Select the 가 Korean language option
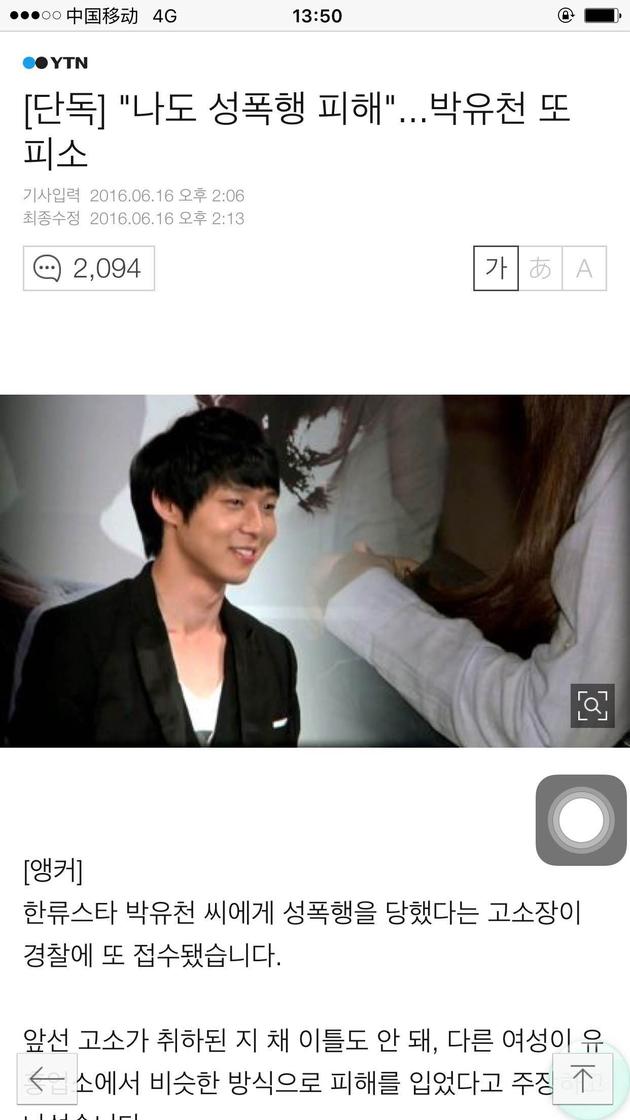Image resolution: width=630 pixels, height=1120 pixels. pos(496,268)
